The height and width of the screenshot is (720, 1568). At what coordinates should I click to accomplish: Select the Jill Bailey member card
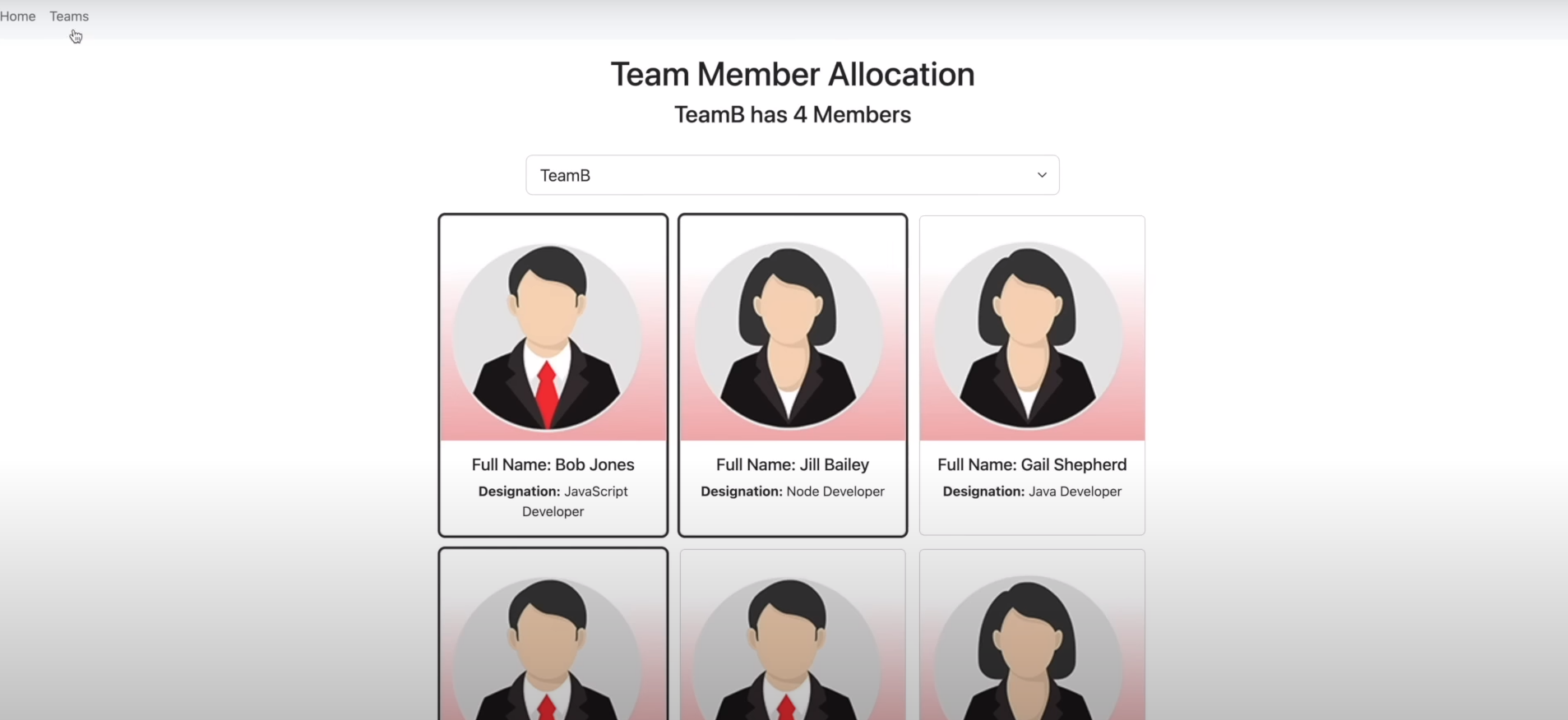(792, 375)
